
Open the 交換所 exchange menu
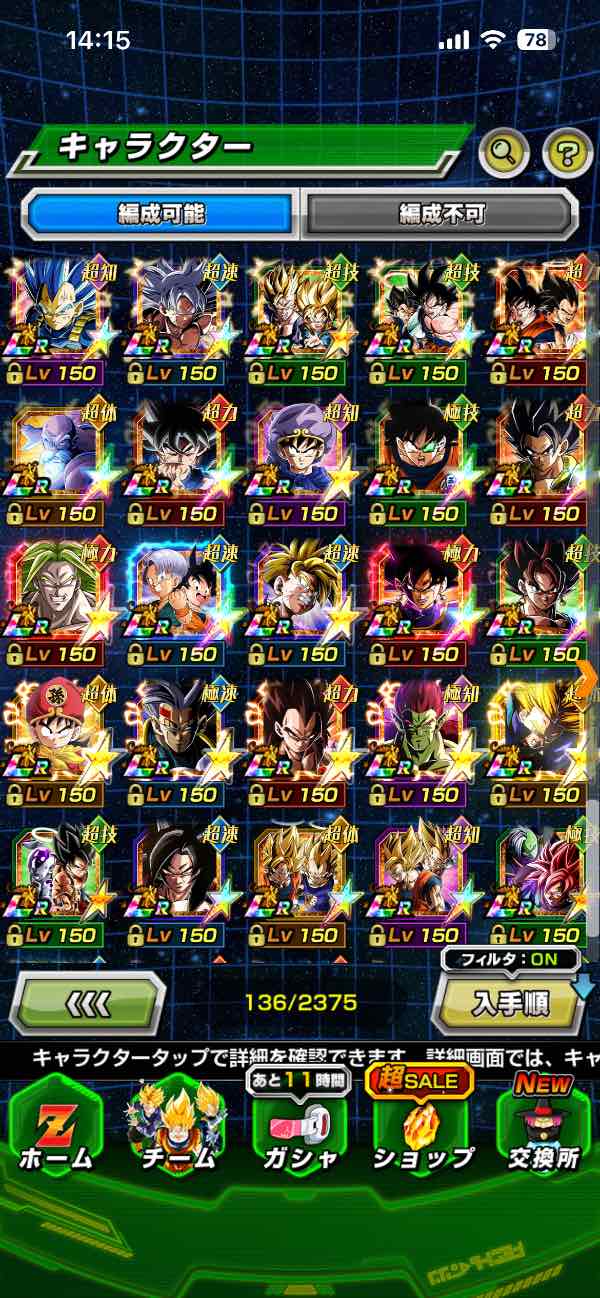coord(541,1125)
